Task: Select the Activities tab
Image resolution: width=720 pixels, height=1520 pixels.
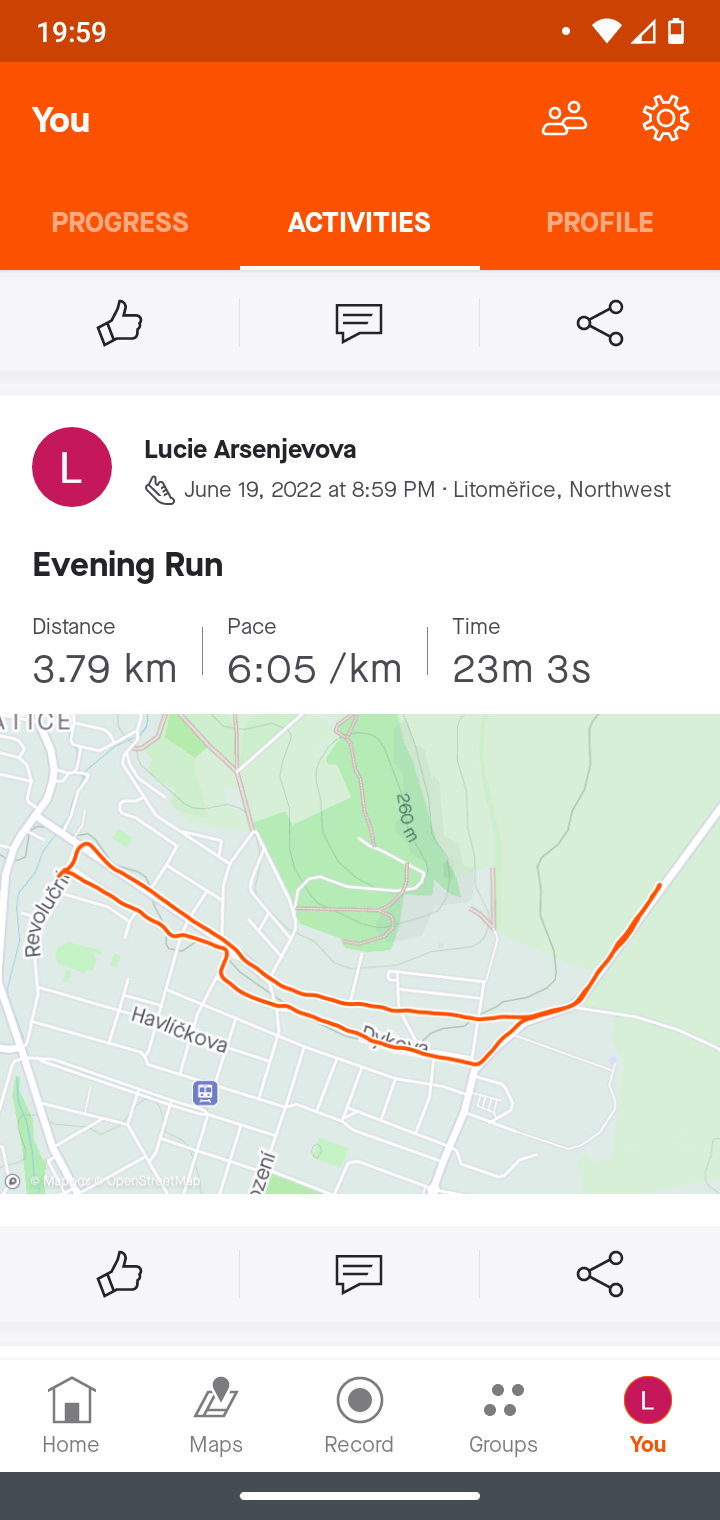Action: point(360,222)
